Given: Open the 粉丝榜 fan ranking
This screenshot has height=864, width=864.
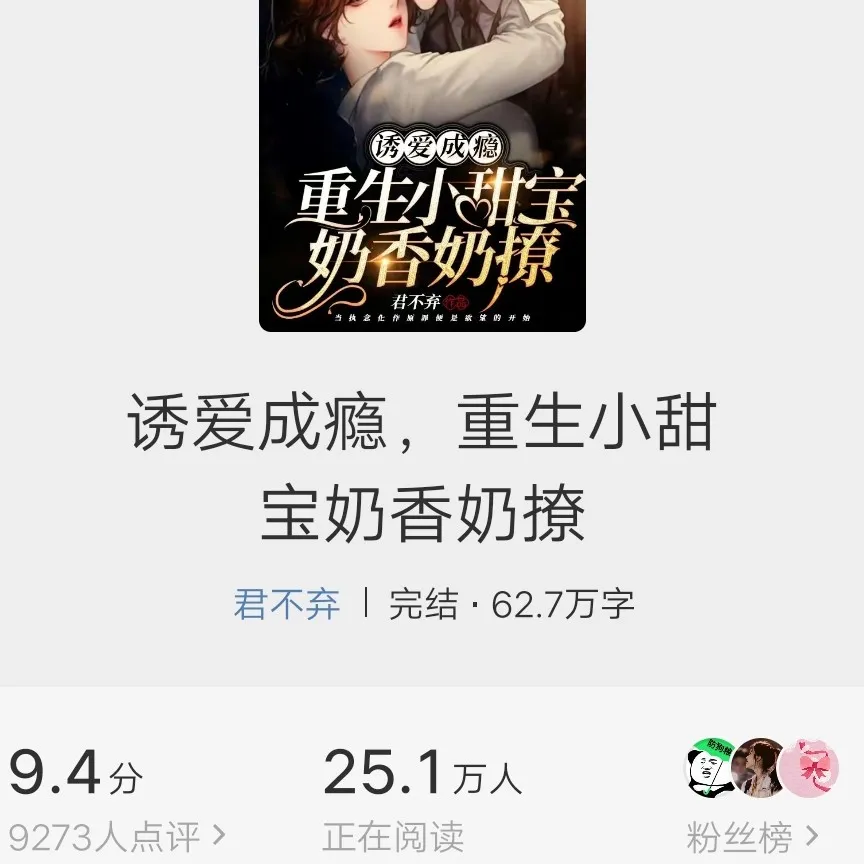Looking at the screenshot, I should tap(752, 835).
